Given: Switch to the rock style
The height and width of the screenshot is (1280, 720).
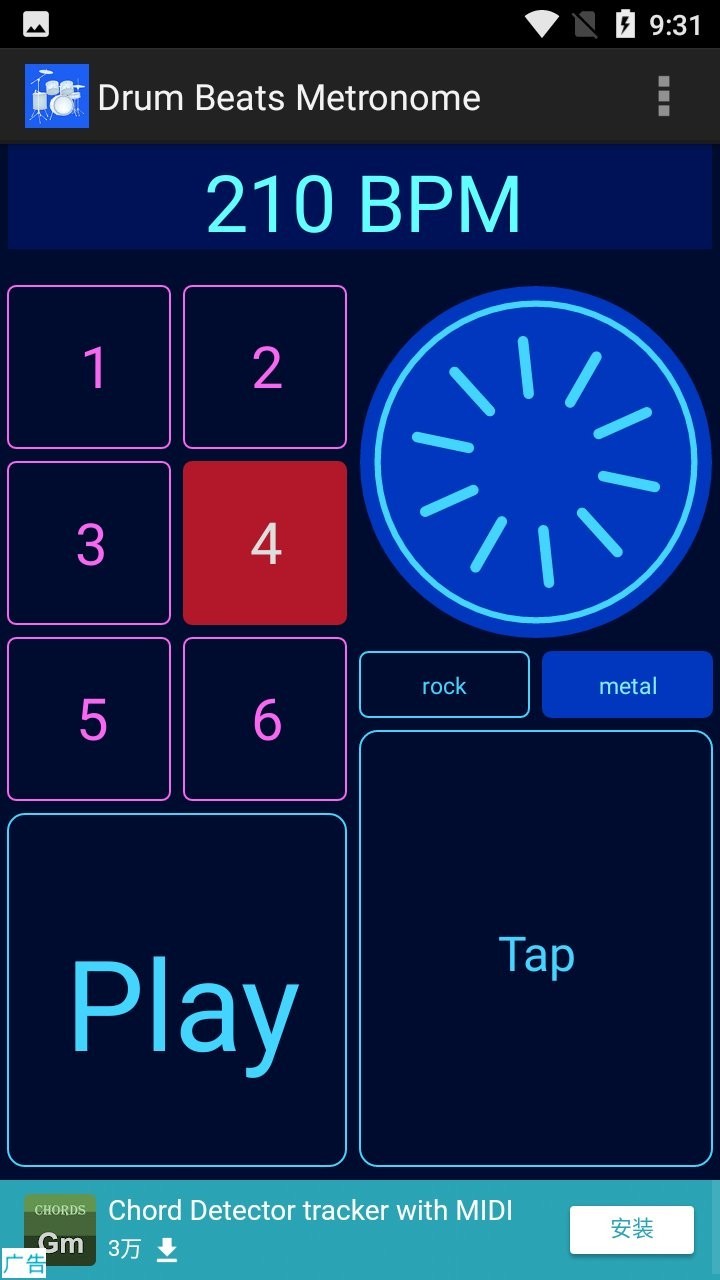Looking at the screenshot, I should pyautogui.click(x=444, y=685).
